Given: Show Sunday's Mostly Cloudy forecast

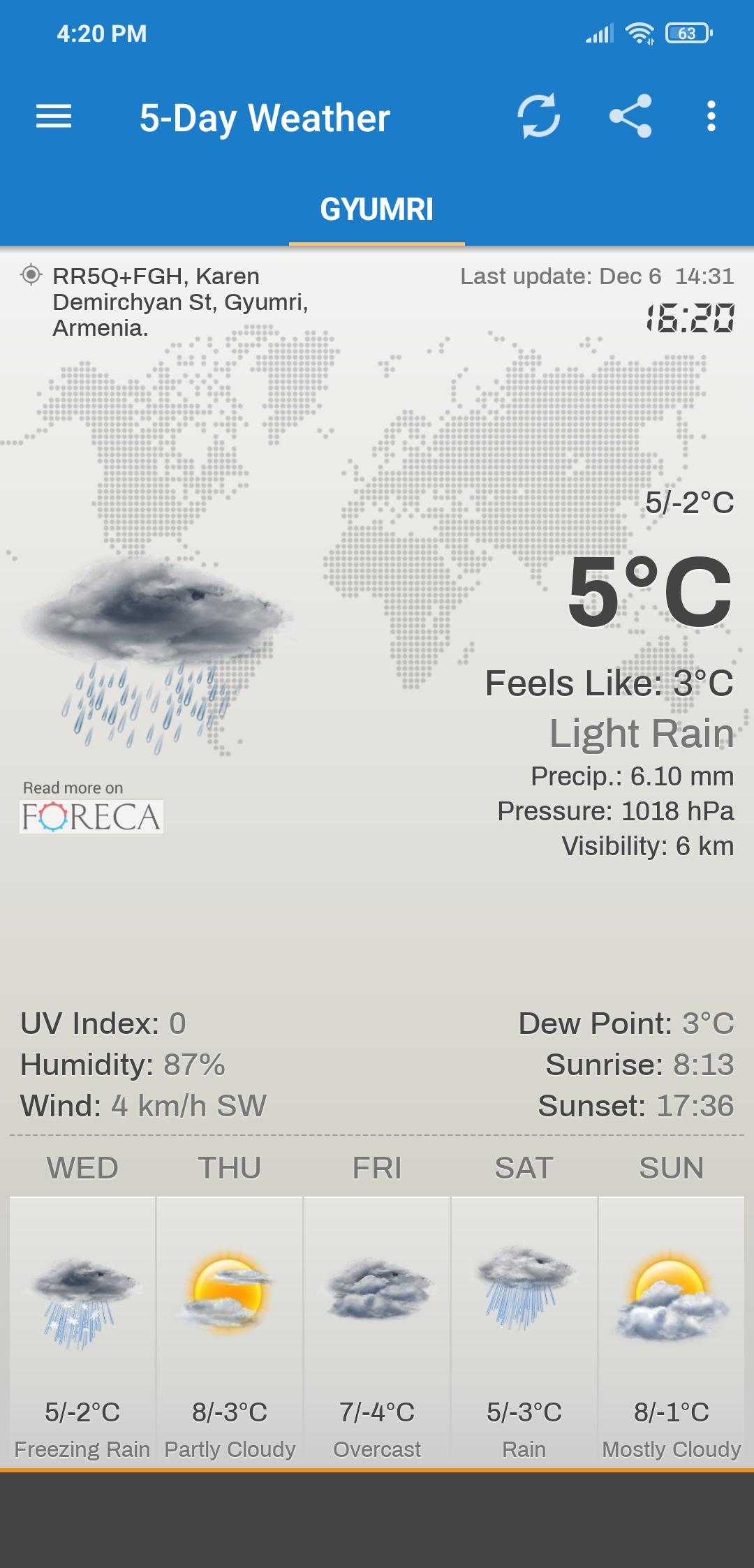Looking at the screenshot, I should pos(672,1332).
